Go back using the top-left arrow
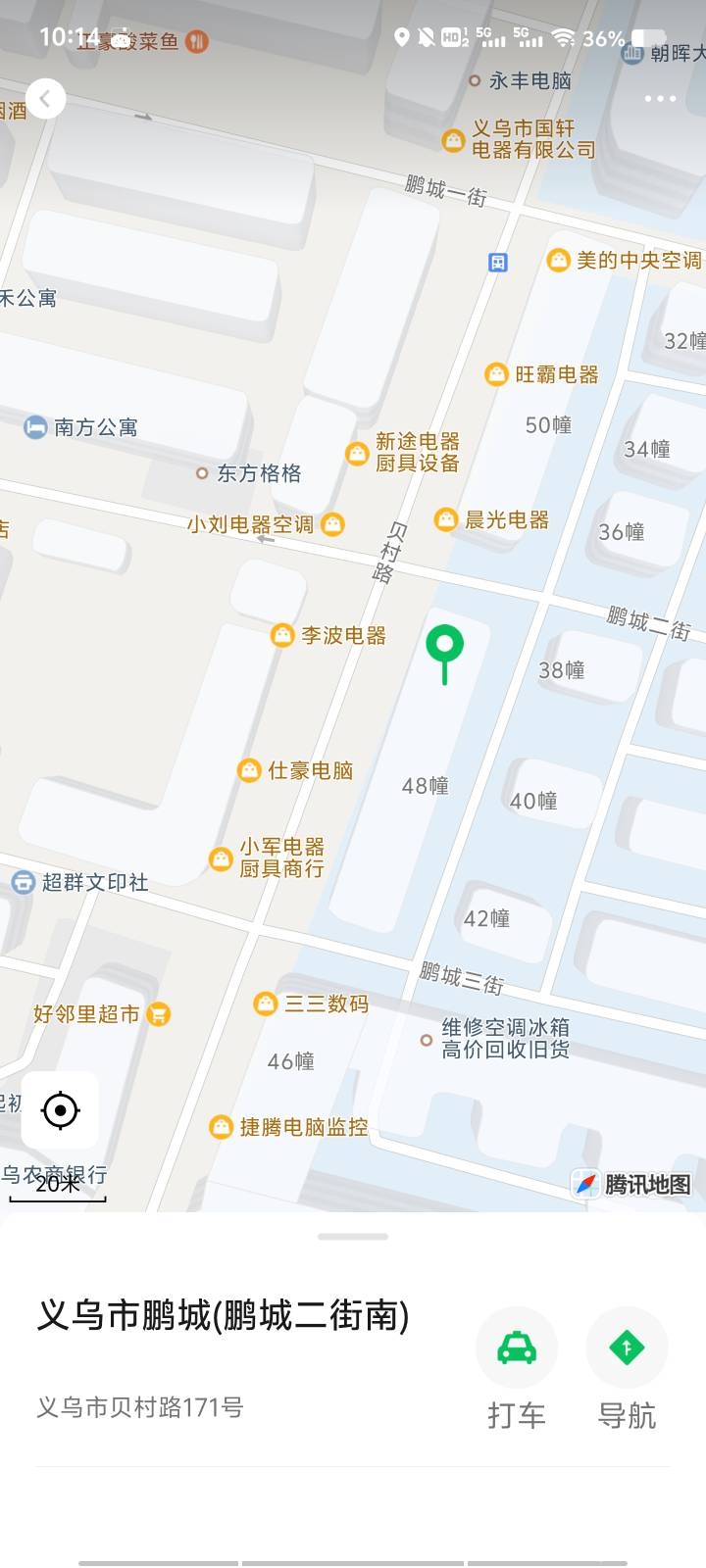 (x=45, y=98)
